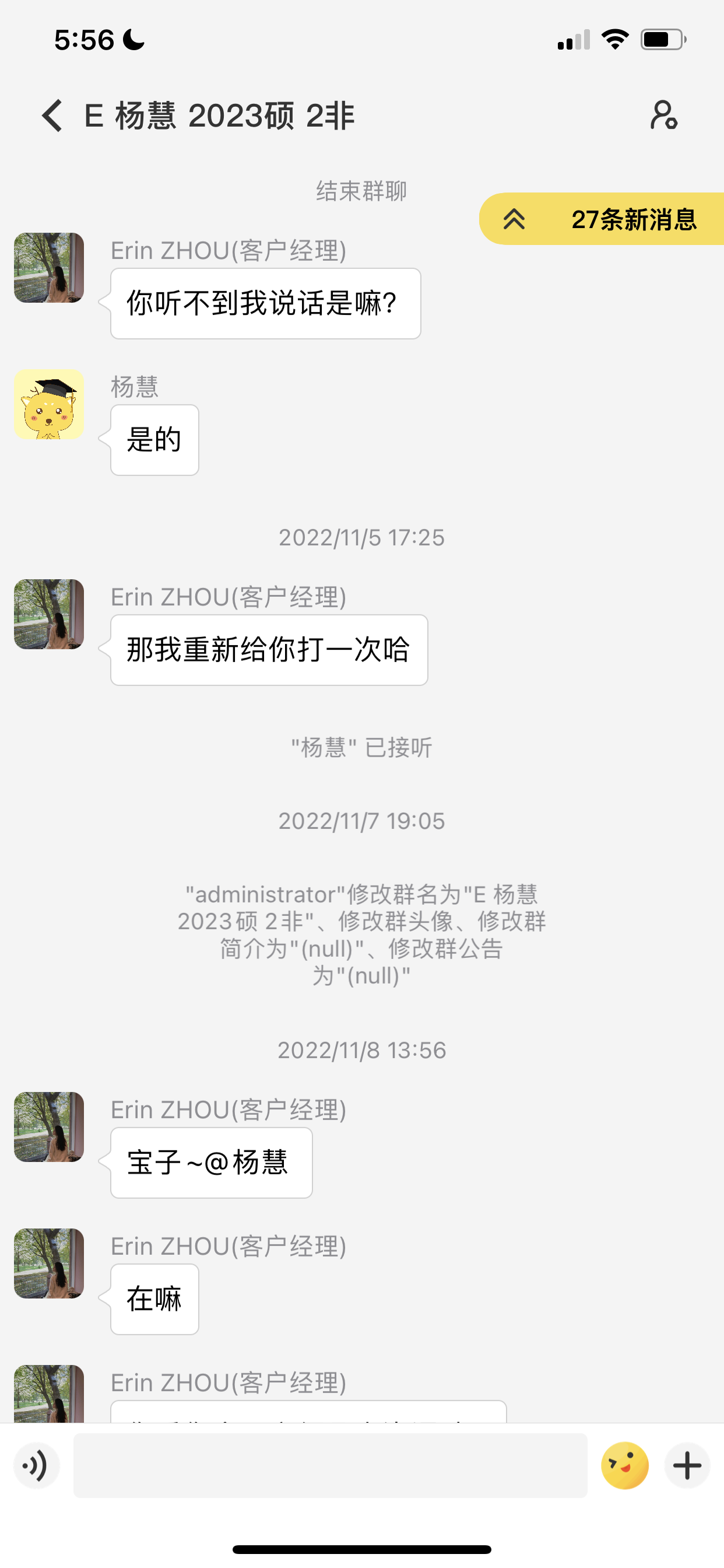
Task: Open the plus attachment menu
Action: click(x=687, y=1466)
